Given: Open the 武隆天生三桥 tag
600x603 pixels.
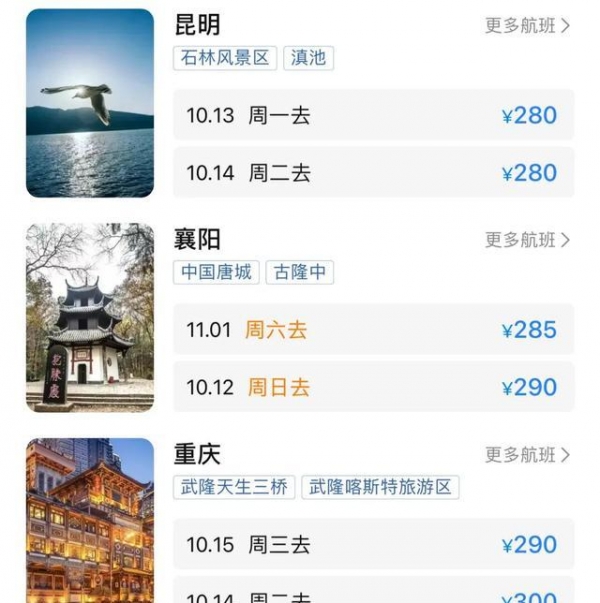Looking at the screenshot, I should point(234,487).
